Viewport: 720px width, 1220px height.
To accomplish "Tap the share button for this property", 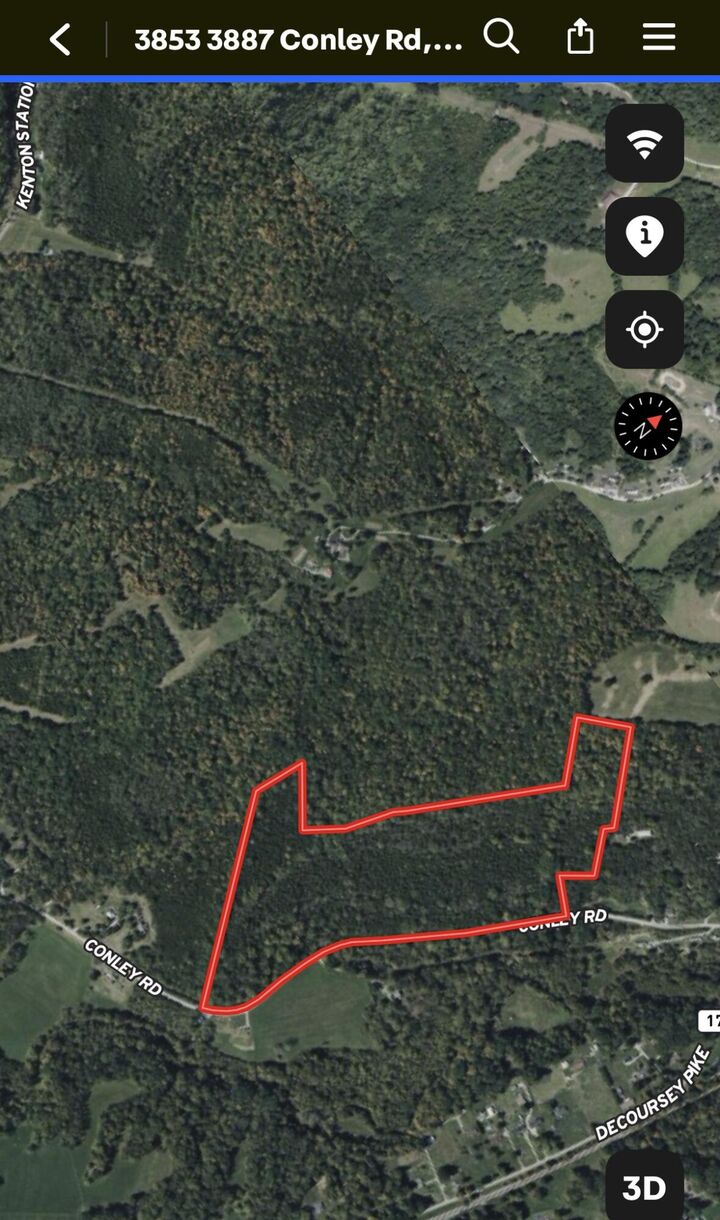I will click(579, 36).
